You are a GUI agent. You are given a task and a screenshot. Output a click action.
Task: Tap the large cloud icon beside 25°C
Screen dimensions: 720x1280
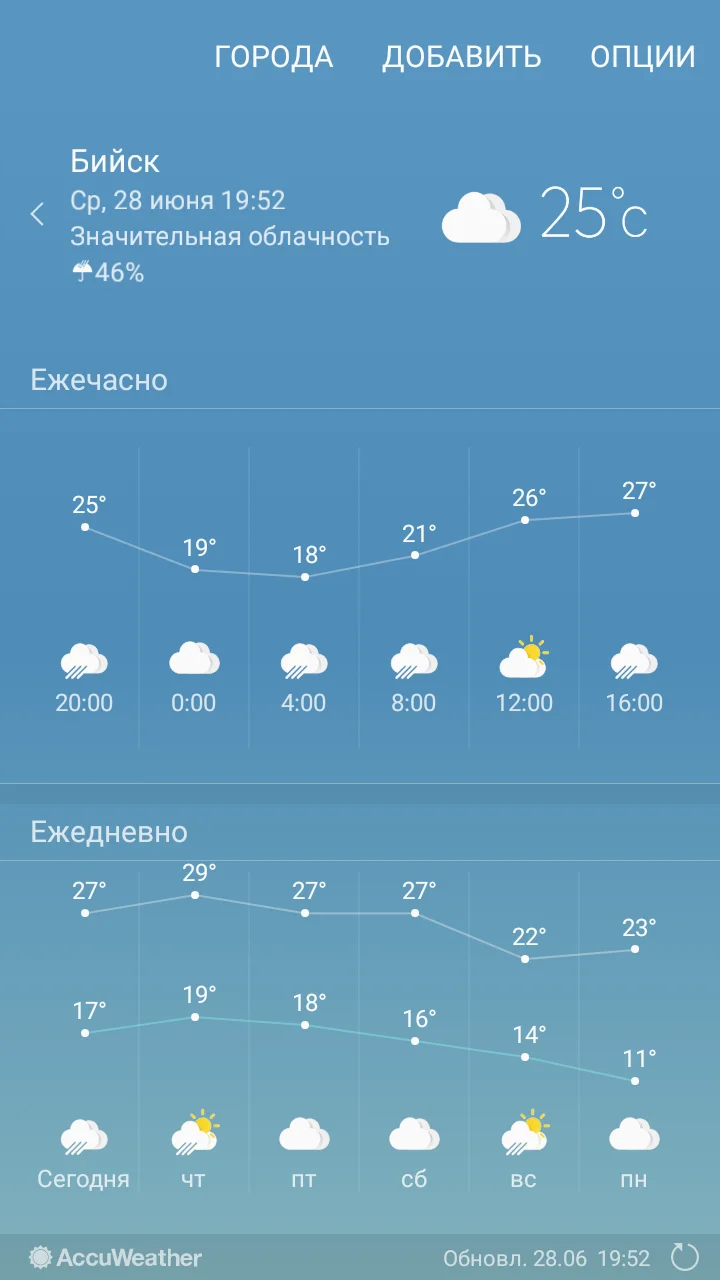481,215
